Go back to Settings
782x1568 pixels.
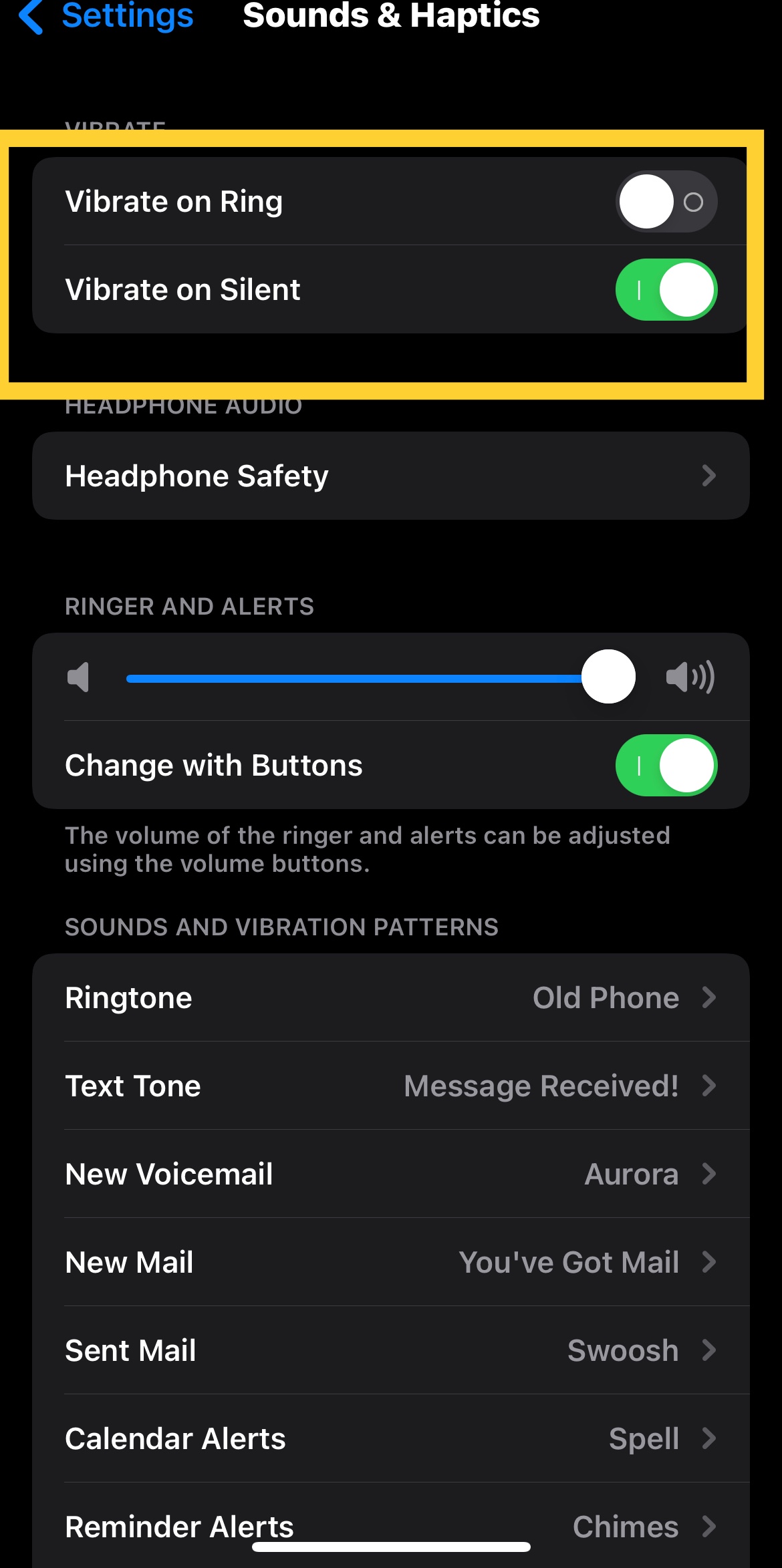tap(107, 16)
